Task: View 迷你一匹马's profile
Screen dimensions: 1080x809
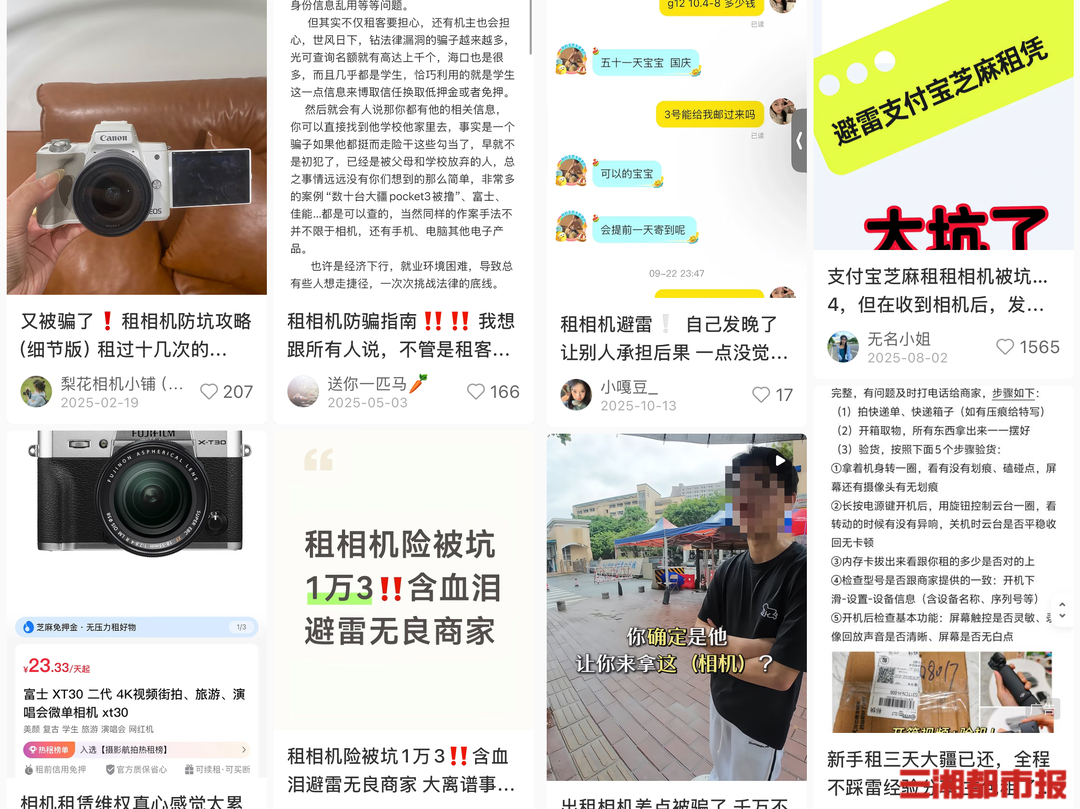Action: [303, 392]
